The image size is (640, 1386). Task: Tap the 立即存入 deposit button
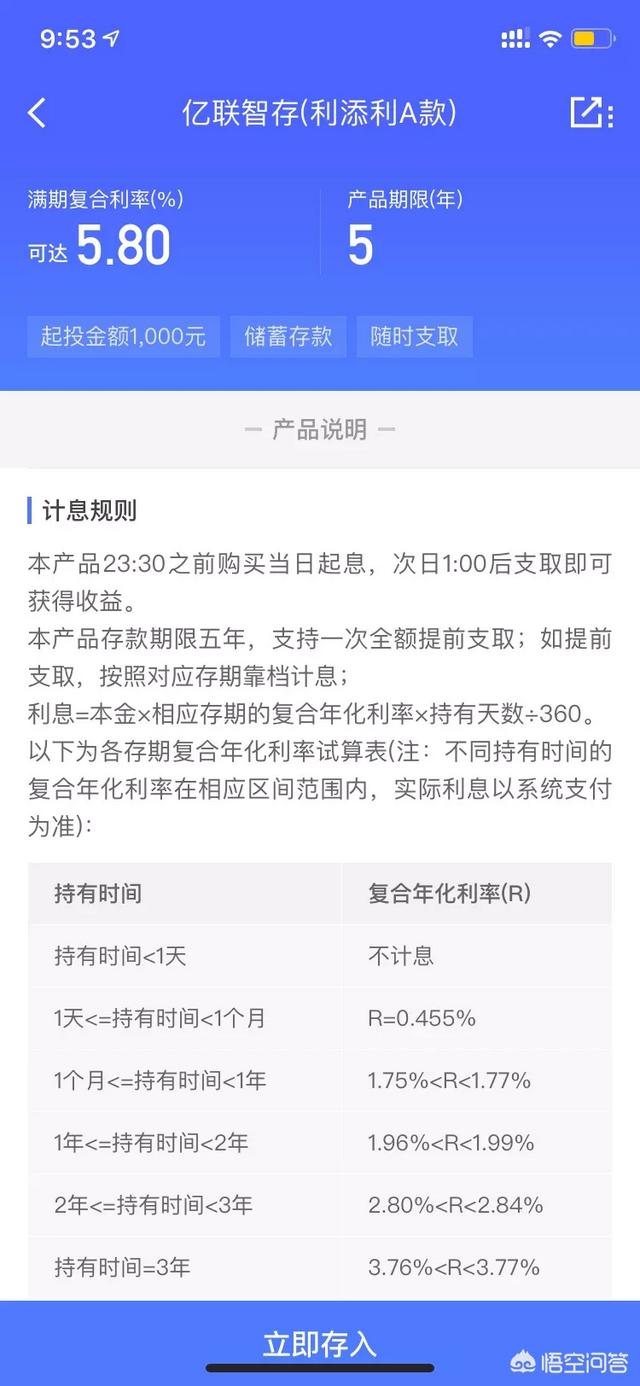320,1343
